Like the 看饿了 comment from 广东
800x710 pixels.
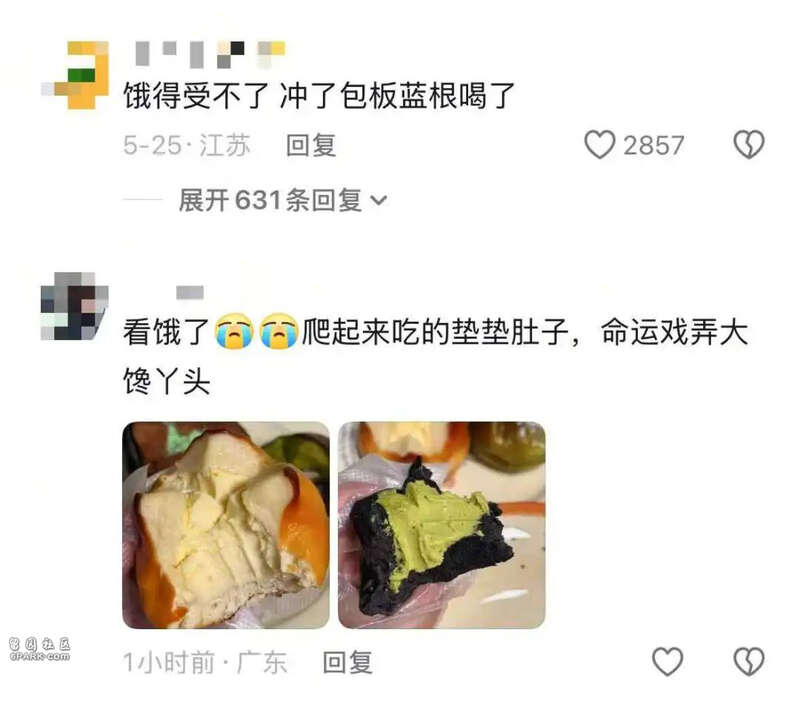coord(667,662)
